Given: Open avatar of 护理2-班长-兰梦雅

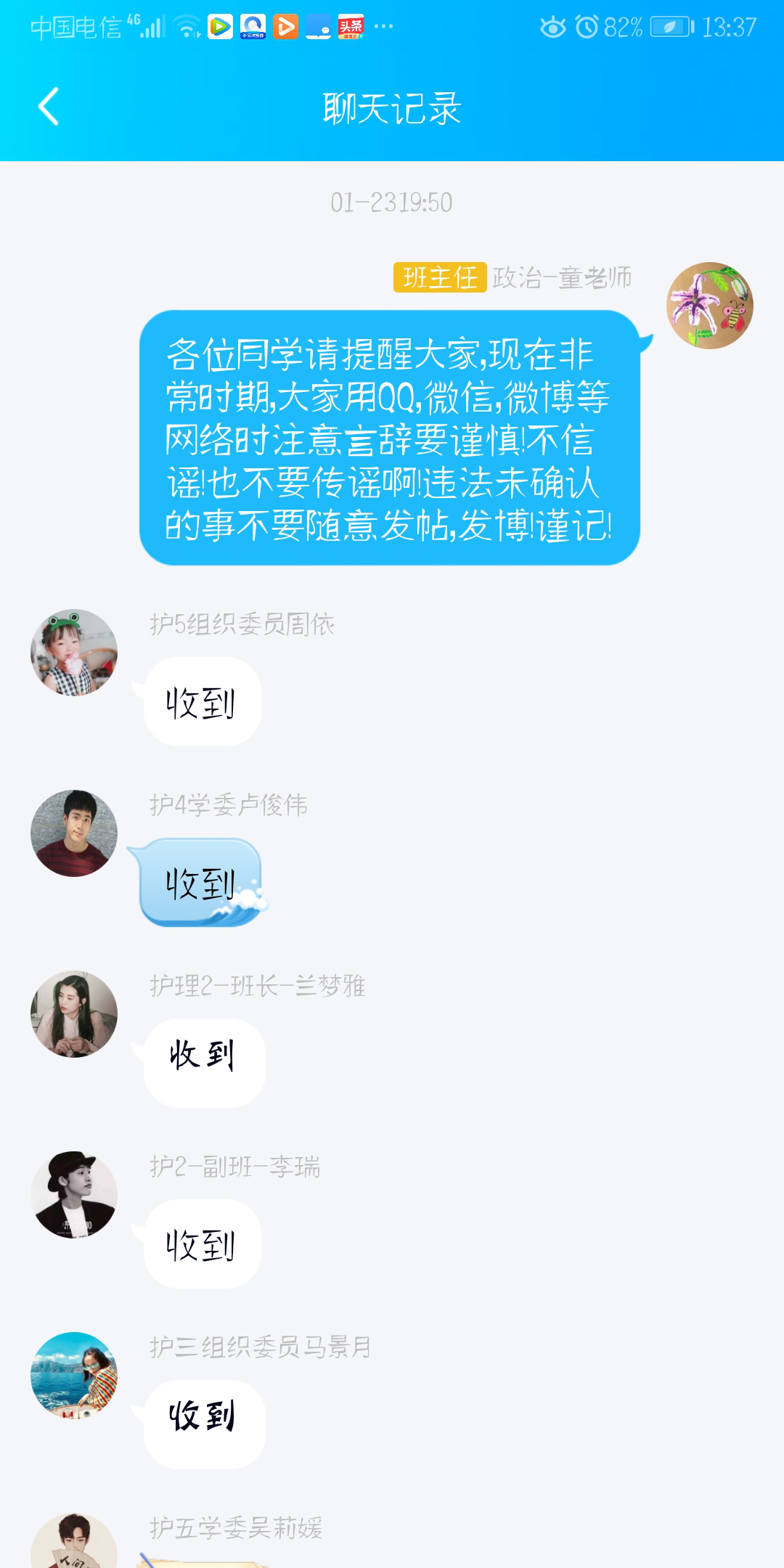Looking at the screenshot, I should pyautogui.click(x=74, y=1014).
